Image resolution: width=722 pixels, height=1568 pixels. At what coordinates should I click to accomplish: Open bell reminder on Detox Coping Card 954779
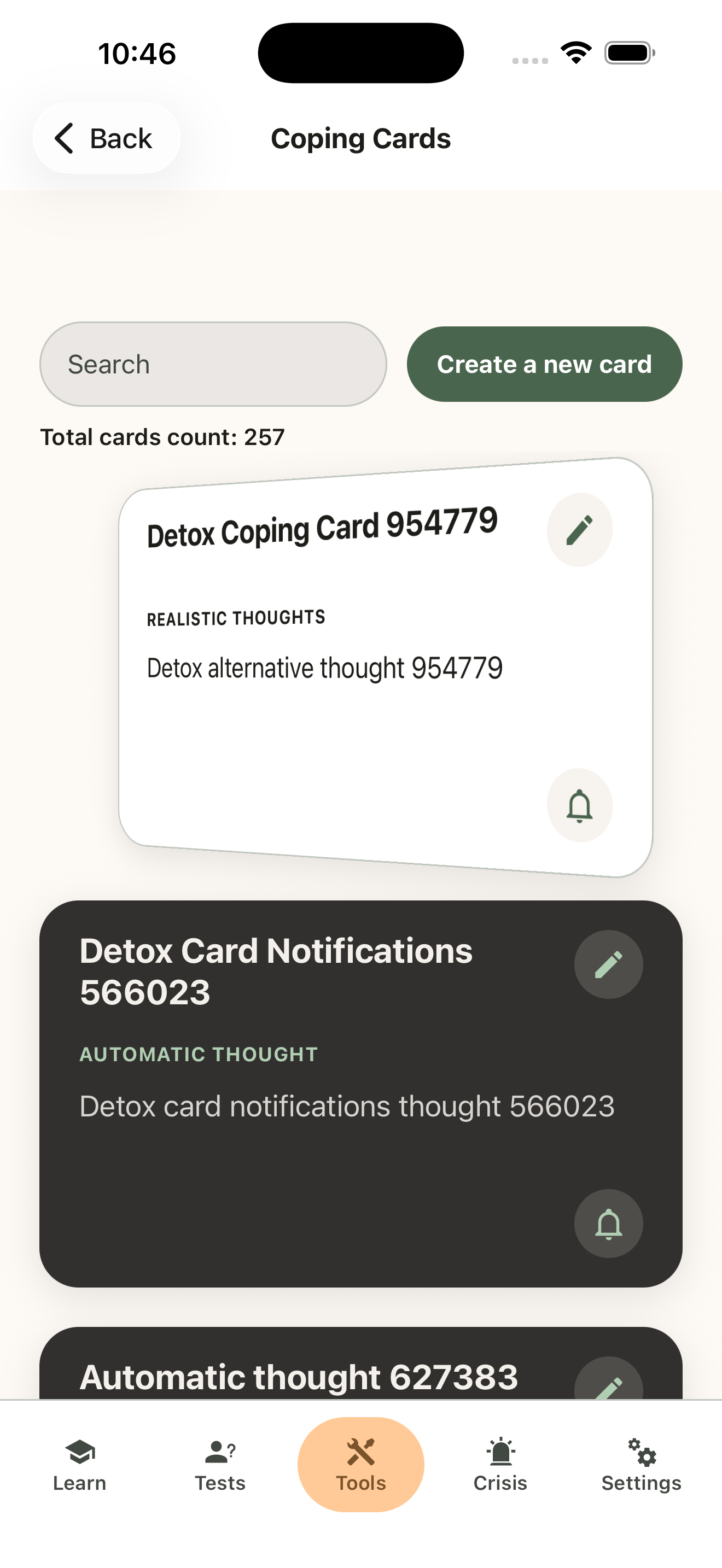(580, 805)
